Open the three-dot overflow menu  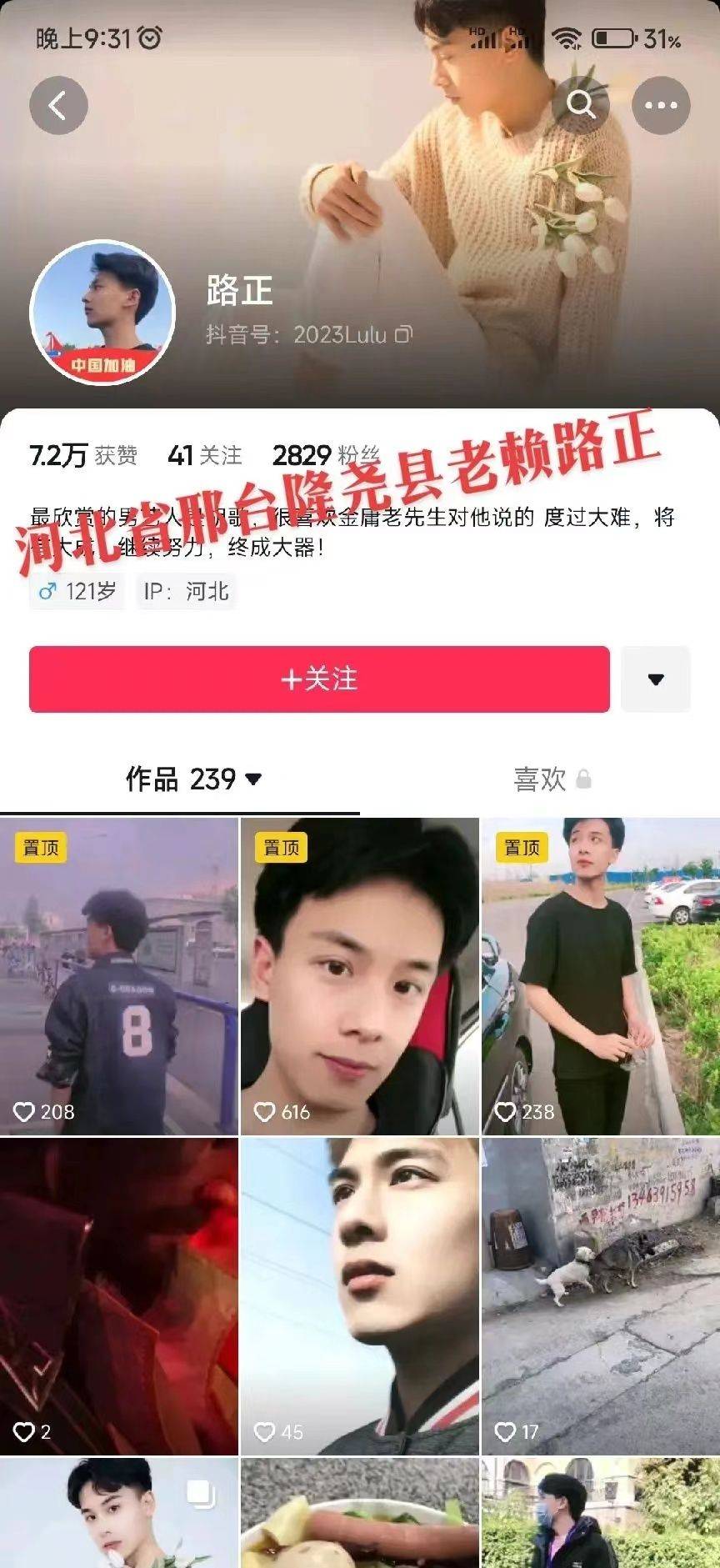click(x=661, y=106)
